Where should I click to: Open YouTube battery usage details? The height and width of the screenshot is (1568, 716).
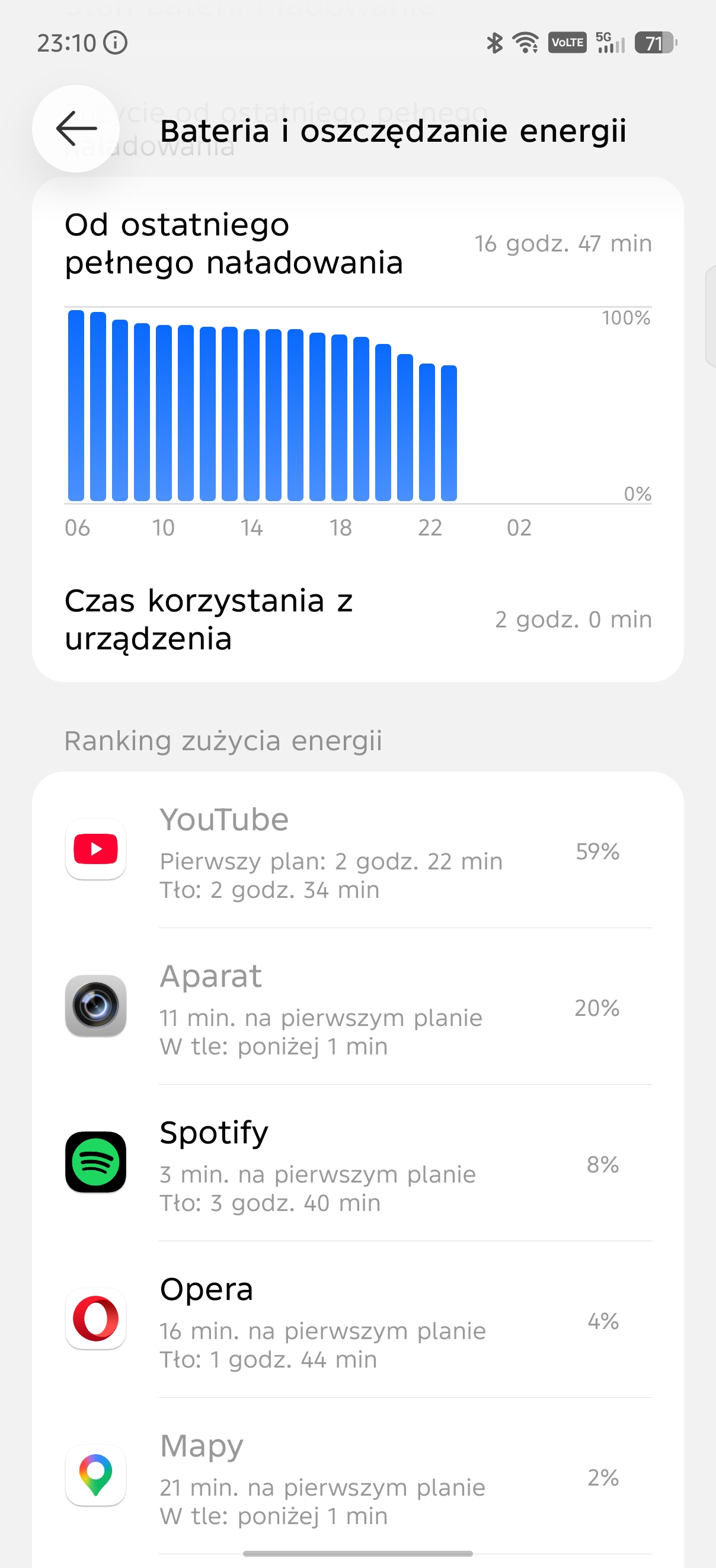pos(357,851)
